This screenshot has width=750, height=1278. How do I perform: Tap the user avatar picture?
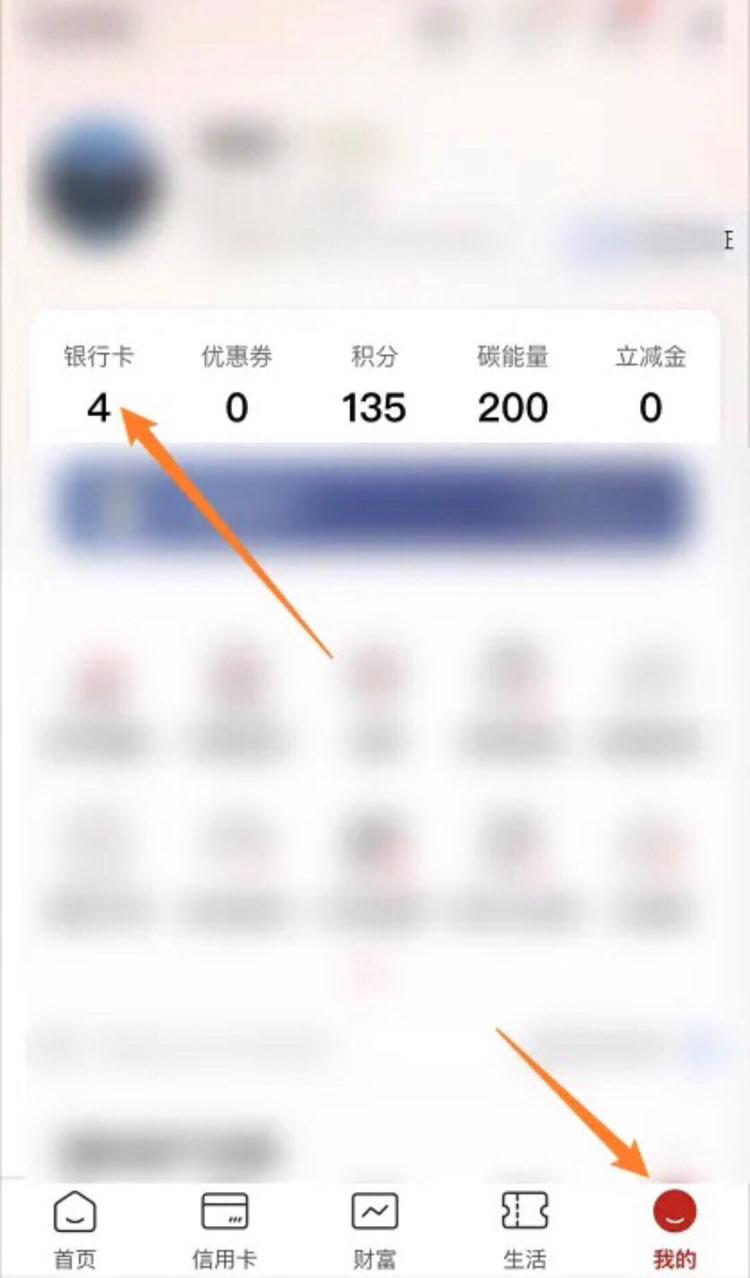tap(95, 185)
